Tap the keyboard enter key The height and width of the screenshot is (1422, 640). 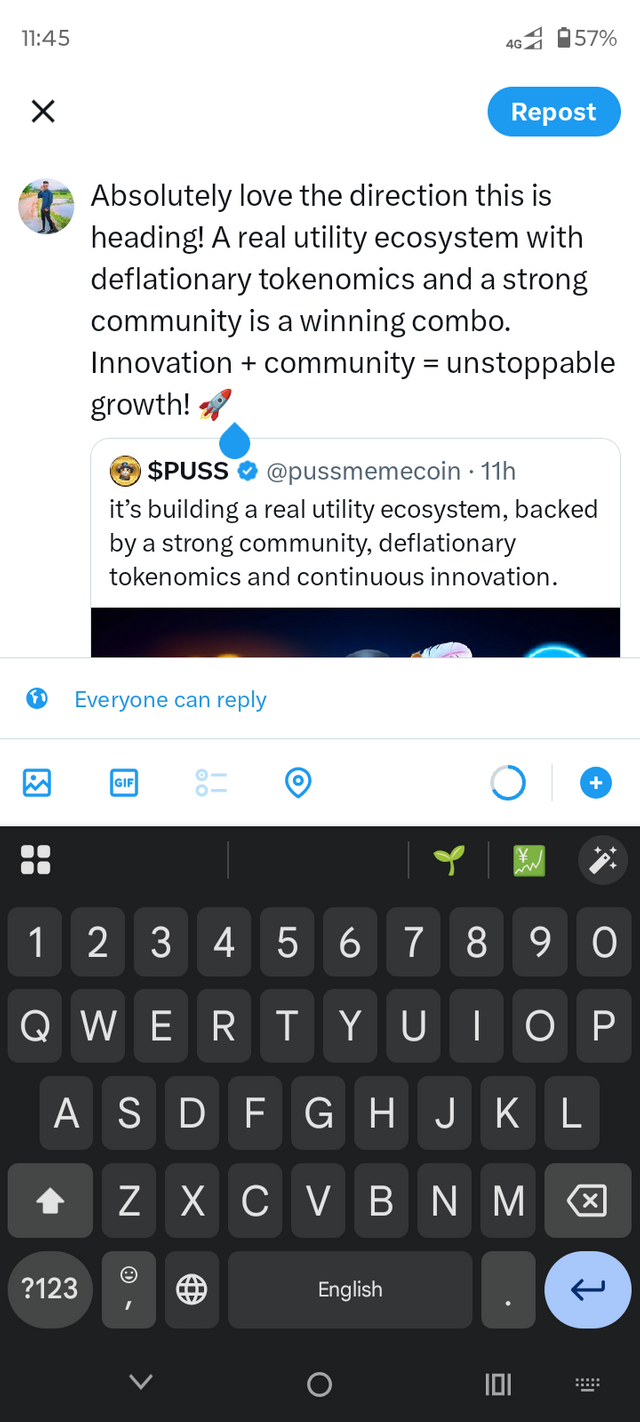click(587, 1289)
